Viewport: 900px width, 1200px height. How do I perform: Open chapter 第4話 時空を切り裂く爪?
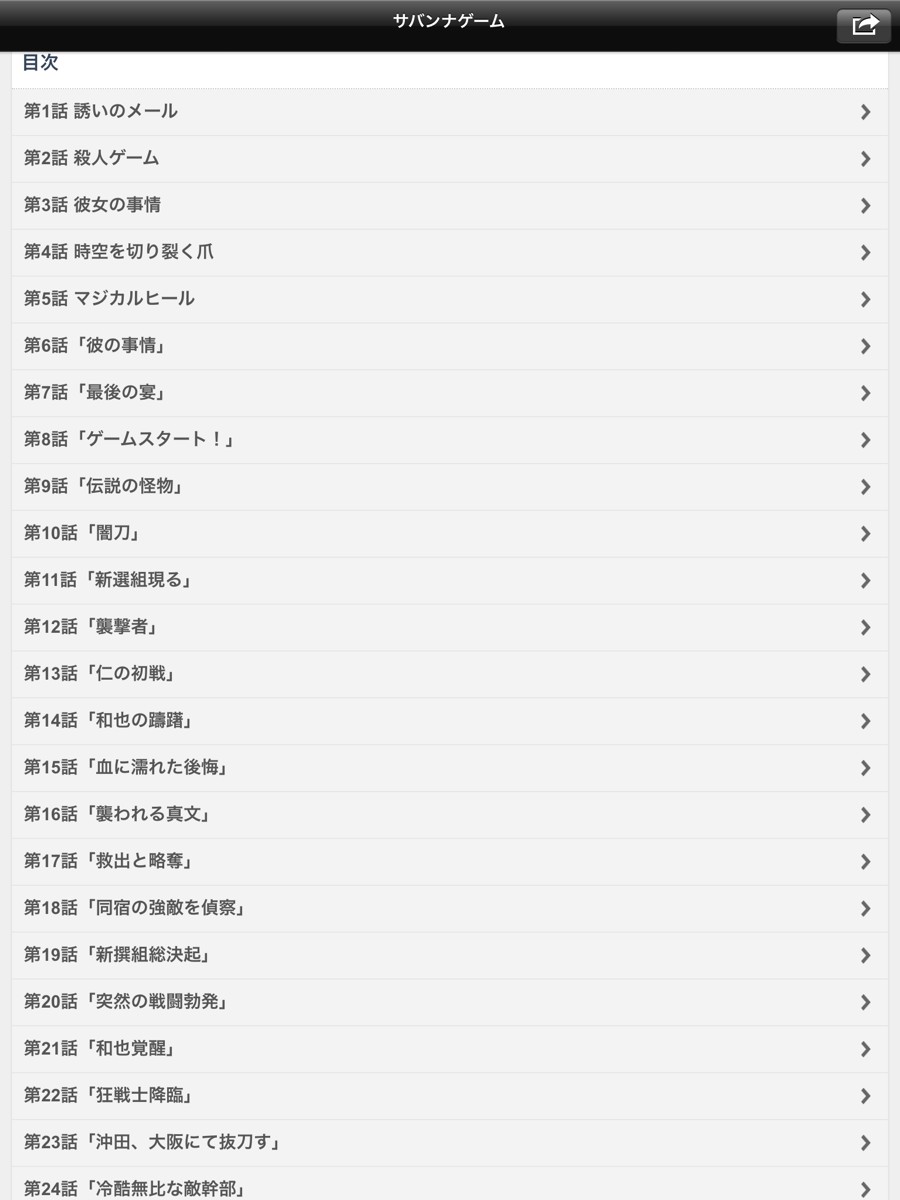point(449,252)
